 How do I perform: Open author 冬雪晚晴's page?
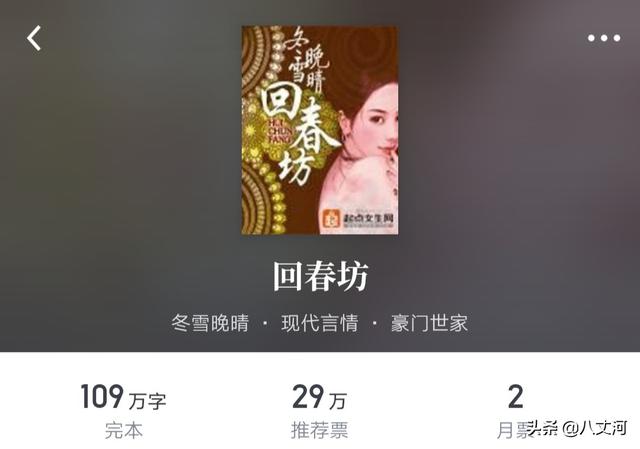209,323
